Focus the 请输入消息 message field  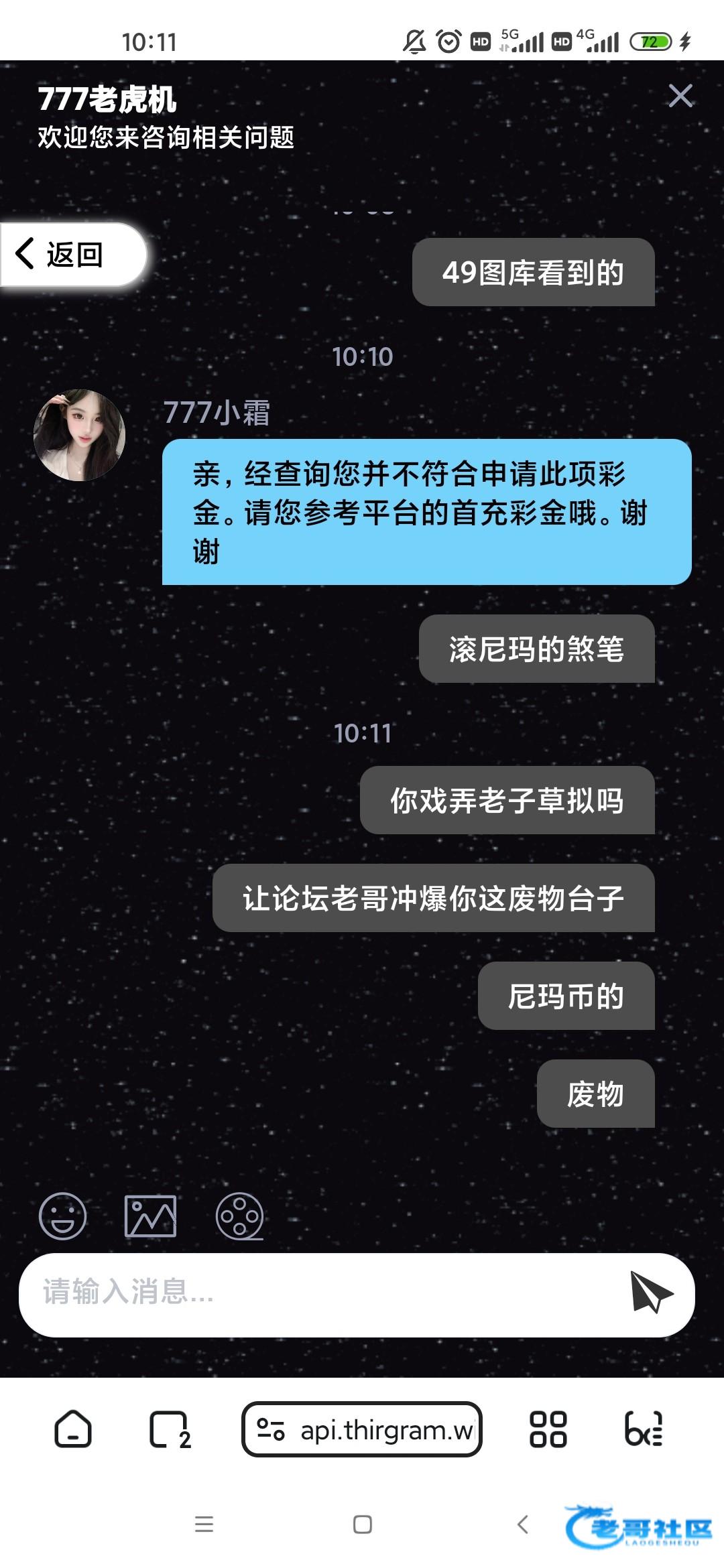[322, 1295]
